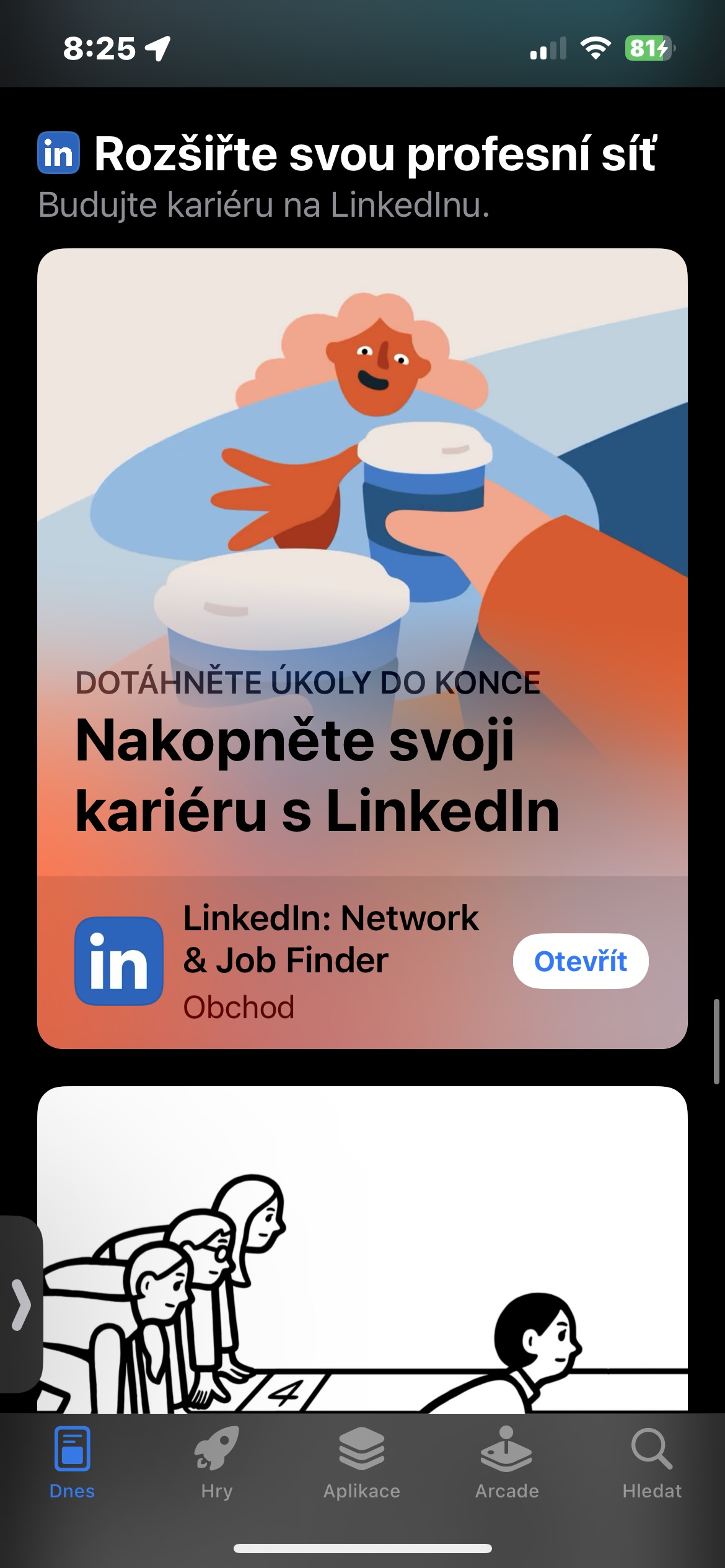Open the card with the hopscotch illustration
725x1568 pixels.
click(362, 1250)
